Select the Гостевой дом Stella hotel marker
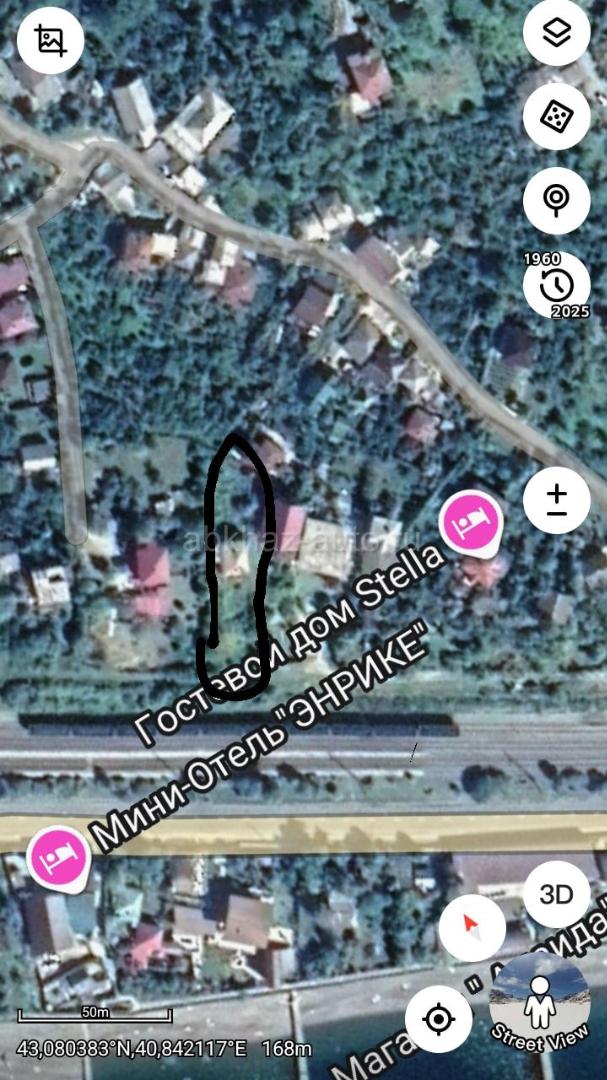 [x=472, y=523]
